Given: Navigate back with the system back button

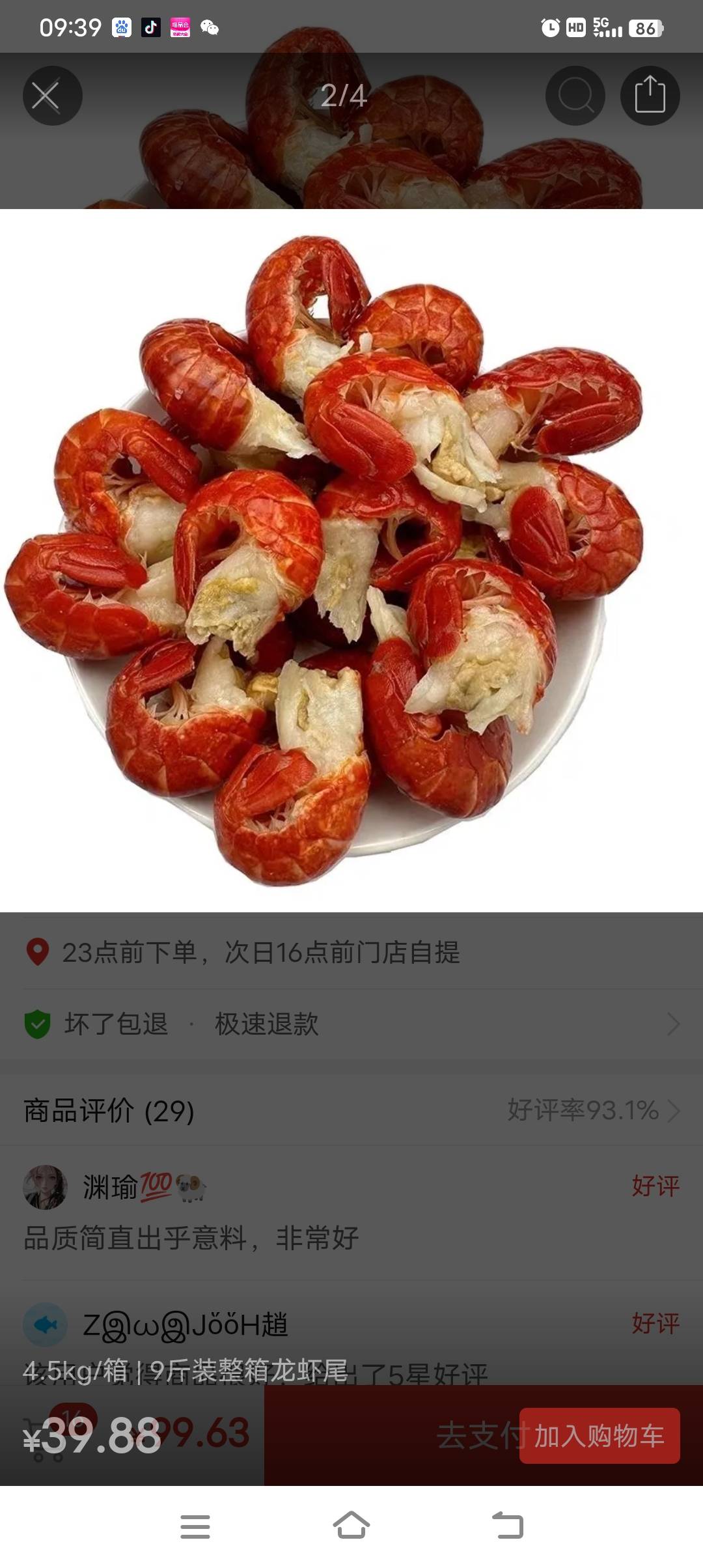Looking at the screenshot, I should click(508, 1525).
